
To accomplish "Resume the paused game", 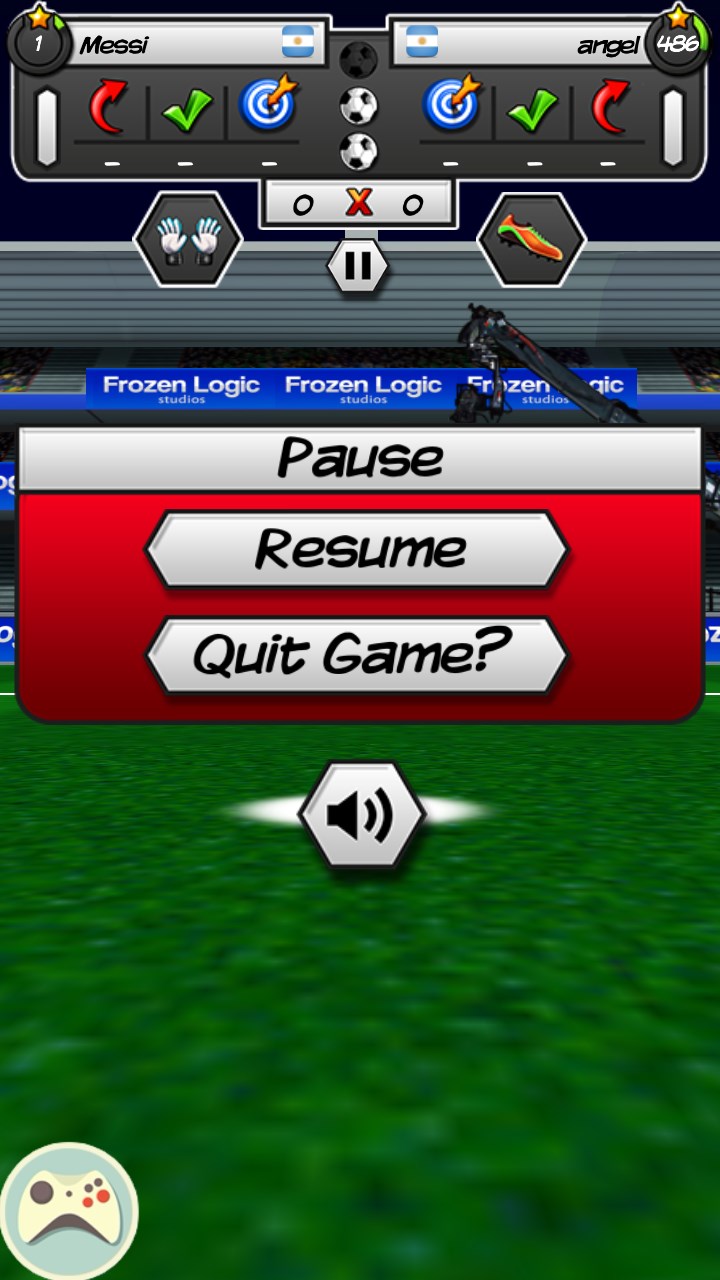I will pos(358,549).
